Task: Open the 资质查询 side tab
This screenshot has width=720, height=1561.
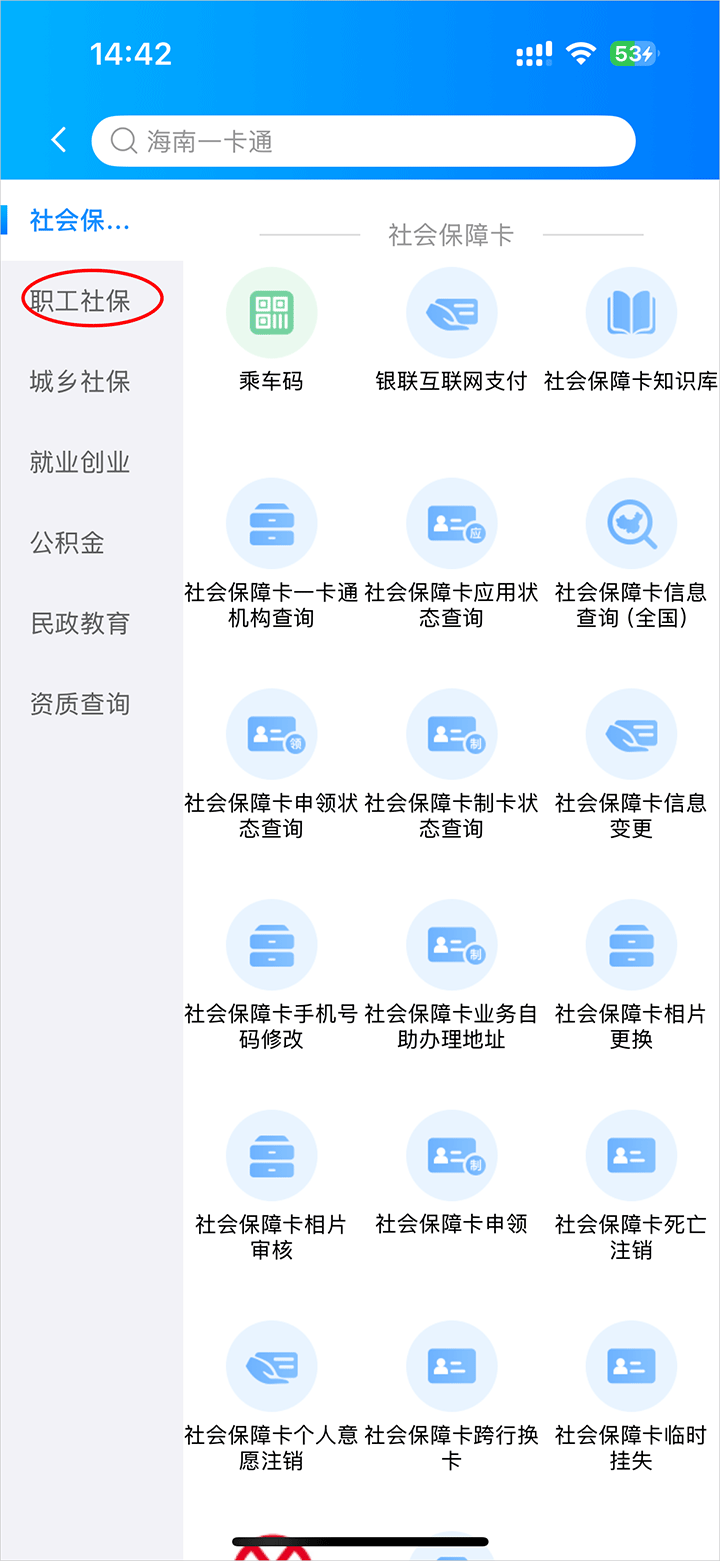Action: pyautogui.click(x=80, y=704)
